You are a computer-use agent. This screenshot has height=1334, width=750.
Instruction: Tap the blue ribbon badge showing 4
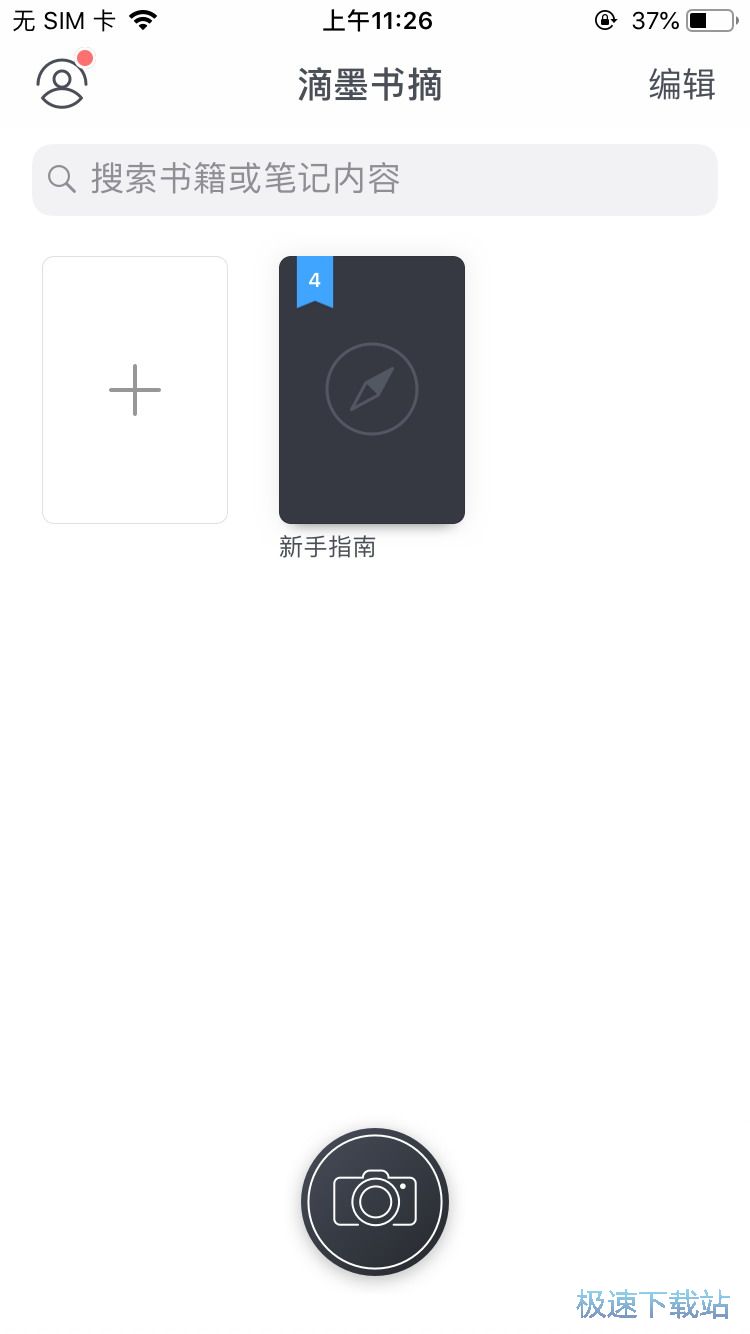coord(314,281)
